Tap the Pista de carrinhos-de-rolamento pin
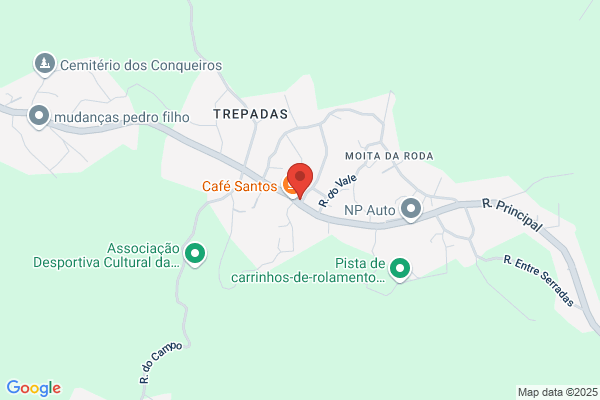The width and height of the screenshot is (600, 400). click(x=400, y=269)
